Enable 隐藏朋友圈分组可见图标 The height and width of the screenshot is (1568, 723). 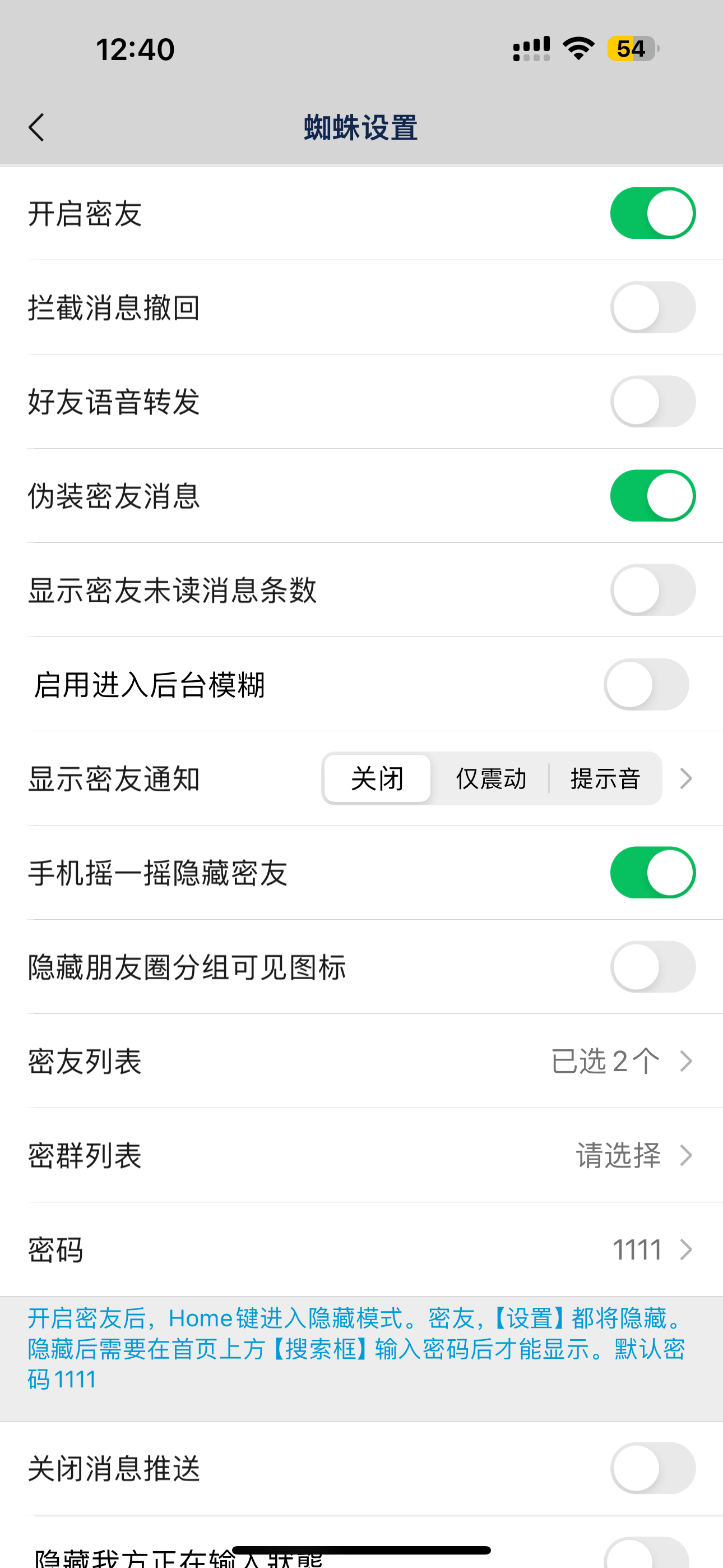pyautogui.click(x=652, y=967)
